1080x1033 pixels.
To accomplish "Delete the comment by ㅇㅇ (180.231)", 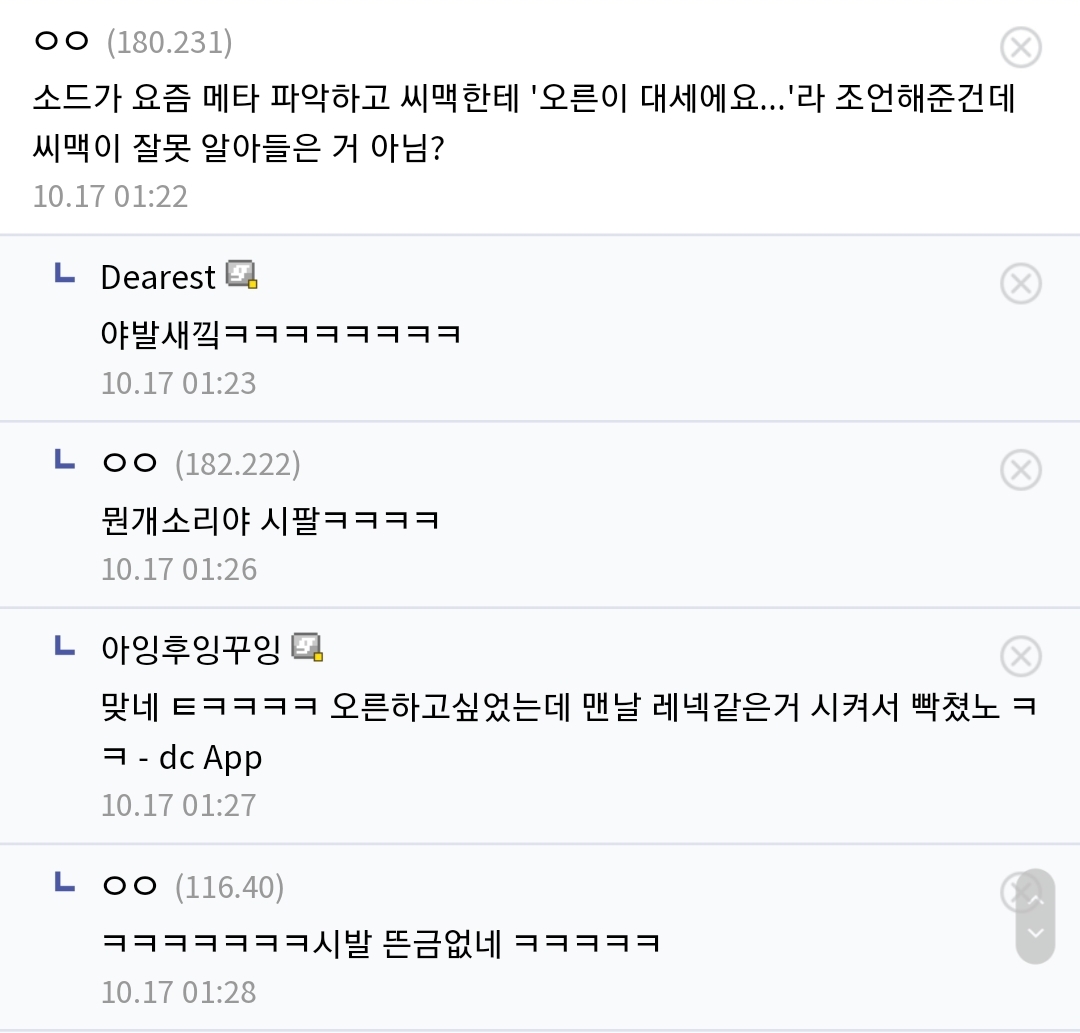I will [x=1020, y=47].
